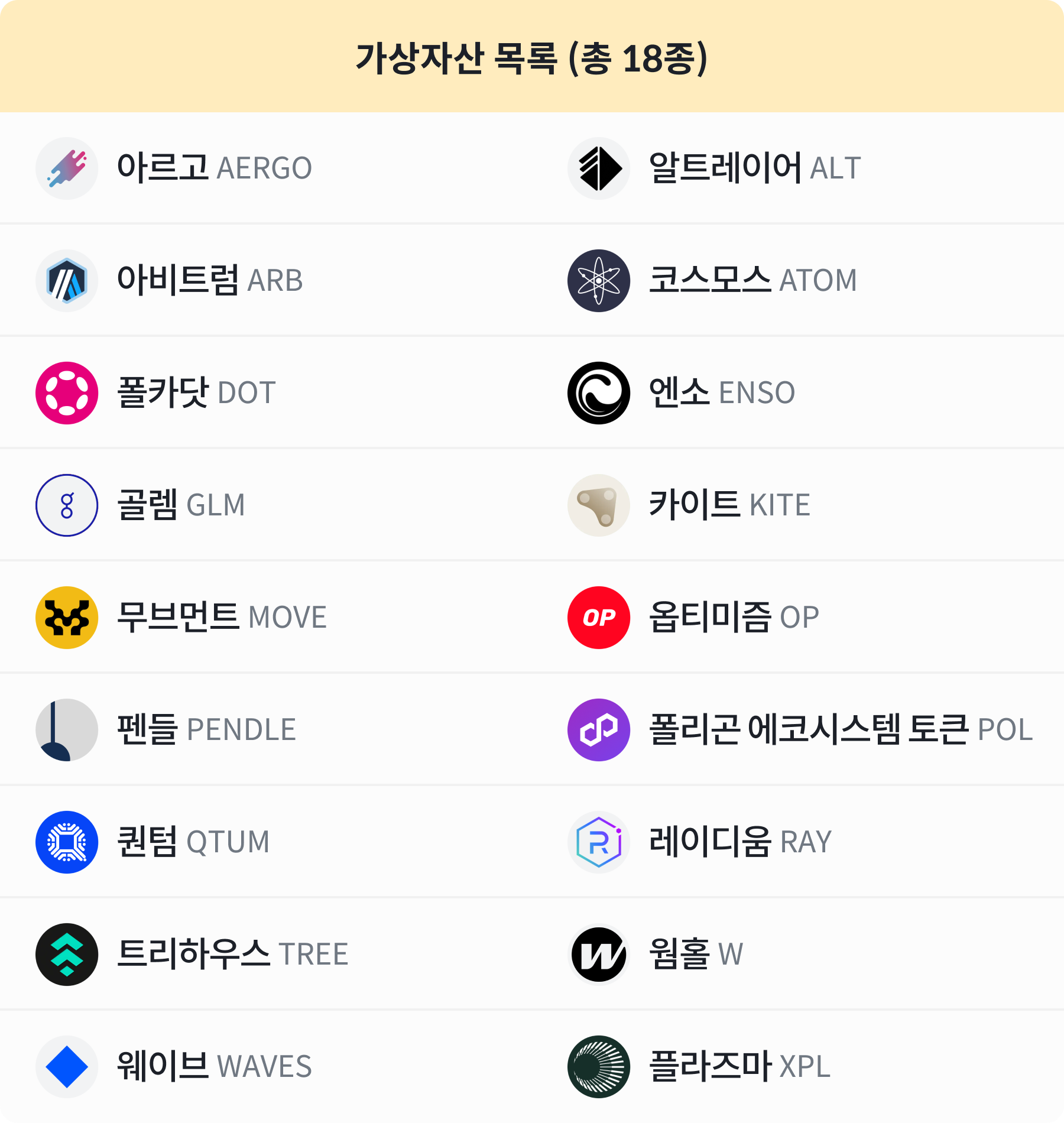1064x1123 pixels.
Task: Click the Qtum QTUM blue chip icon
Action: 67,842
